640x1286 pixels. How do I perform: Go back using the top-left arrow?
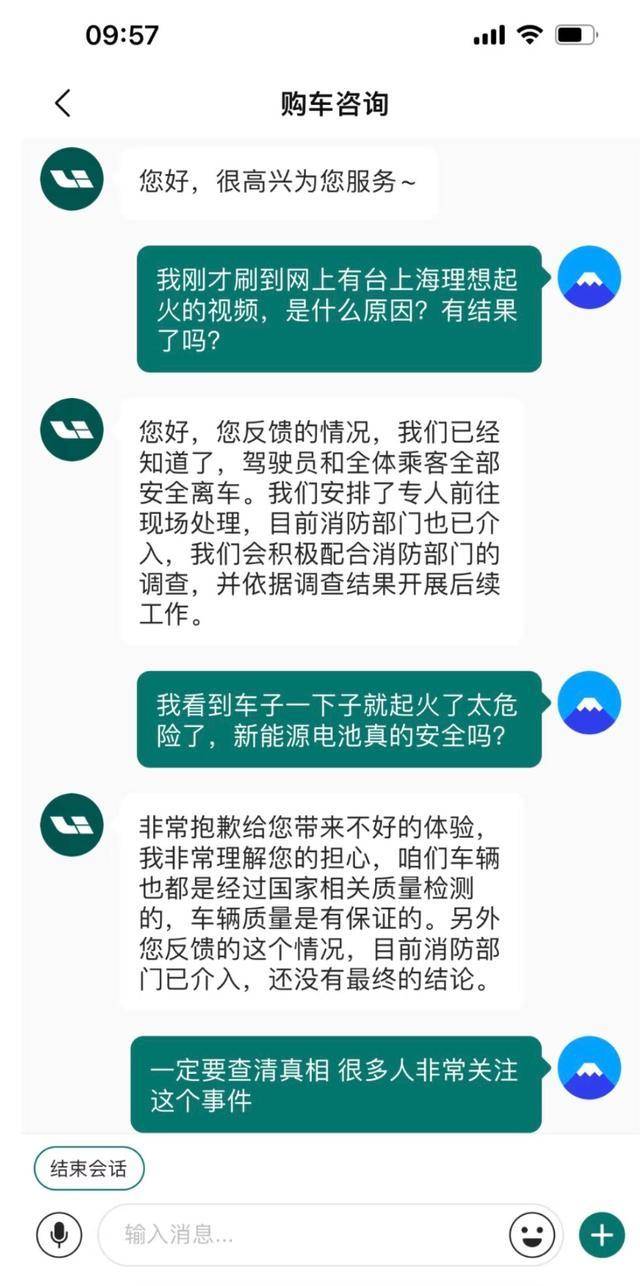pos(63,103)
